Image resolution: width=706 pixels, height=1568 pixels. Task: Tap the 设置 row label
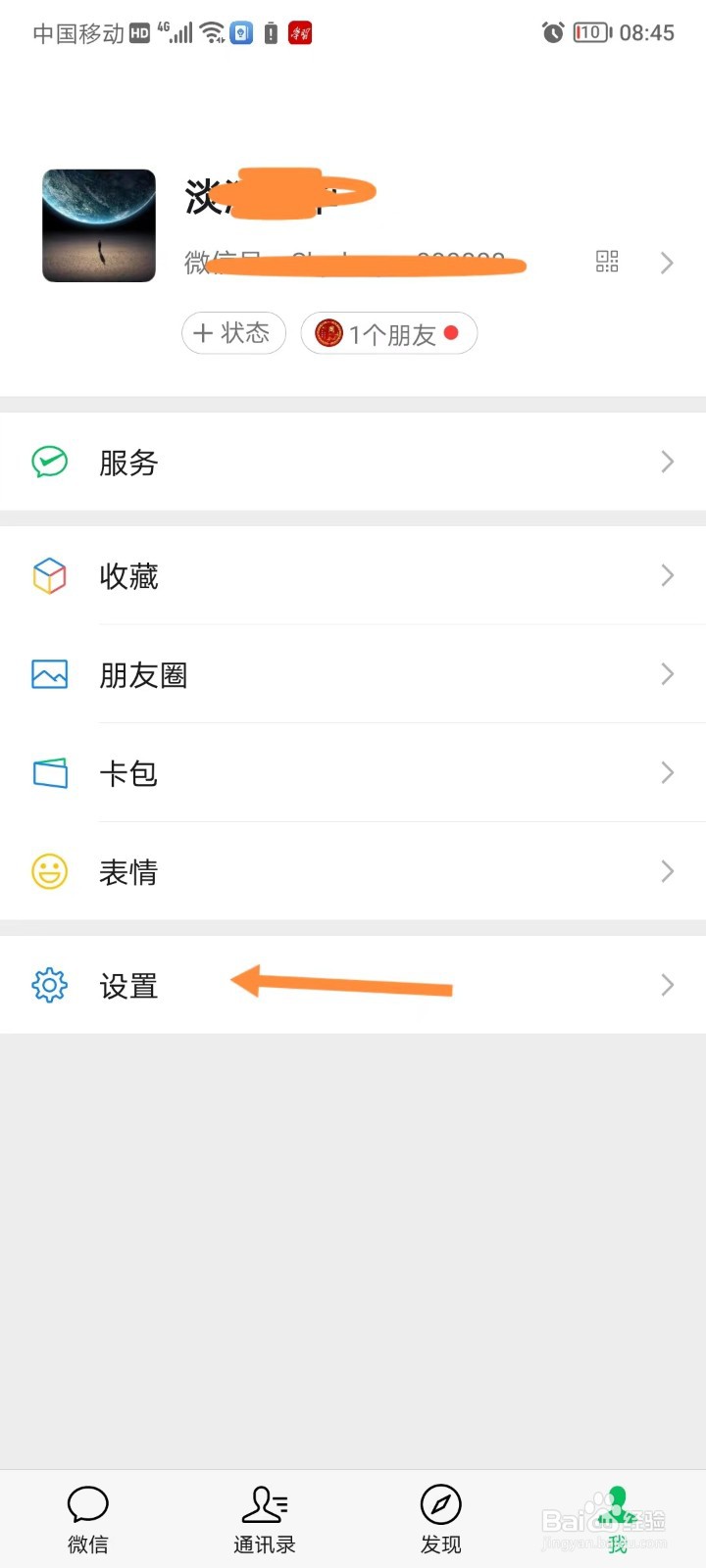point(128,987)
